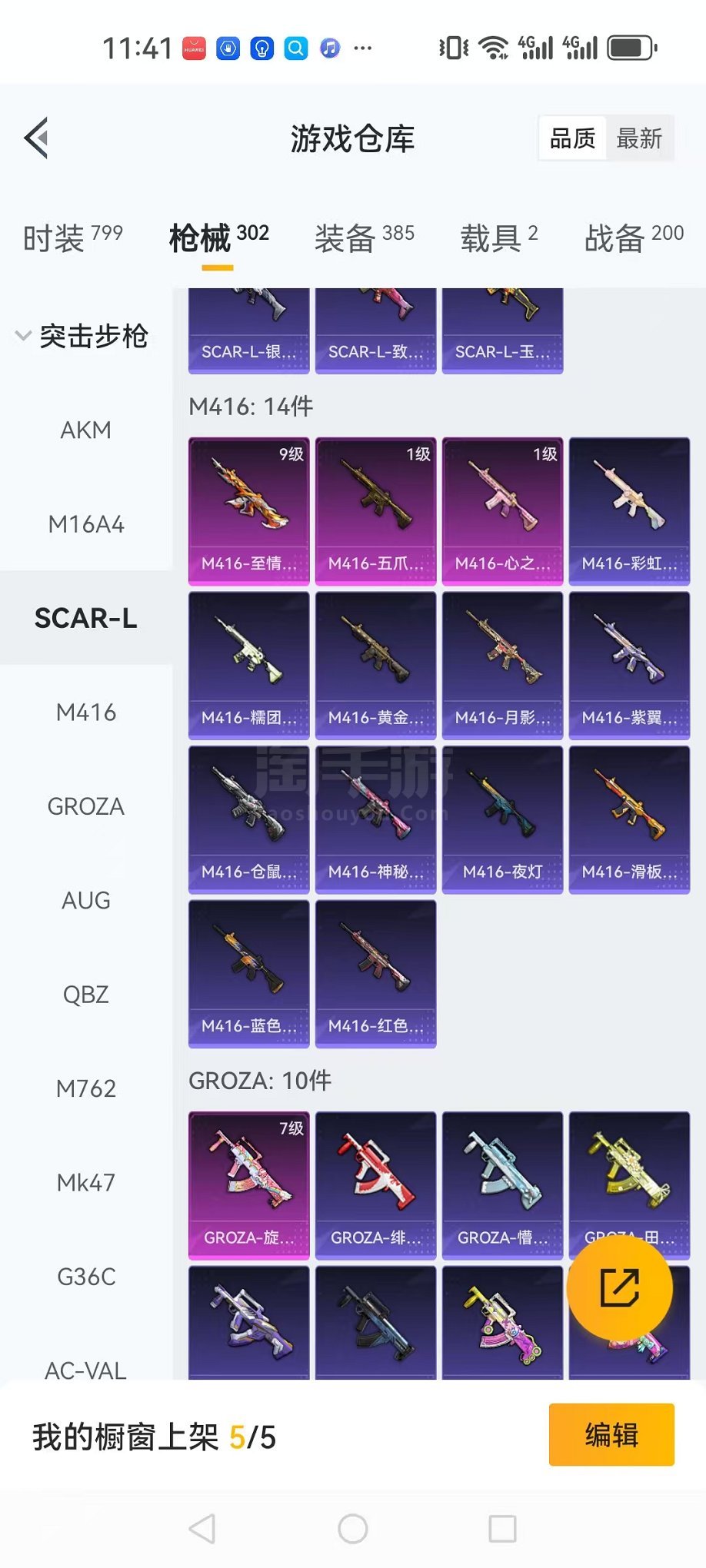The image size is (706, 1568).
Task: Open the 载具 tab
Action: 499,238
